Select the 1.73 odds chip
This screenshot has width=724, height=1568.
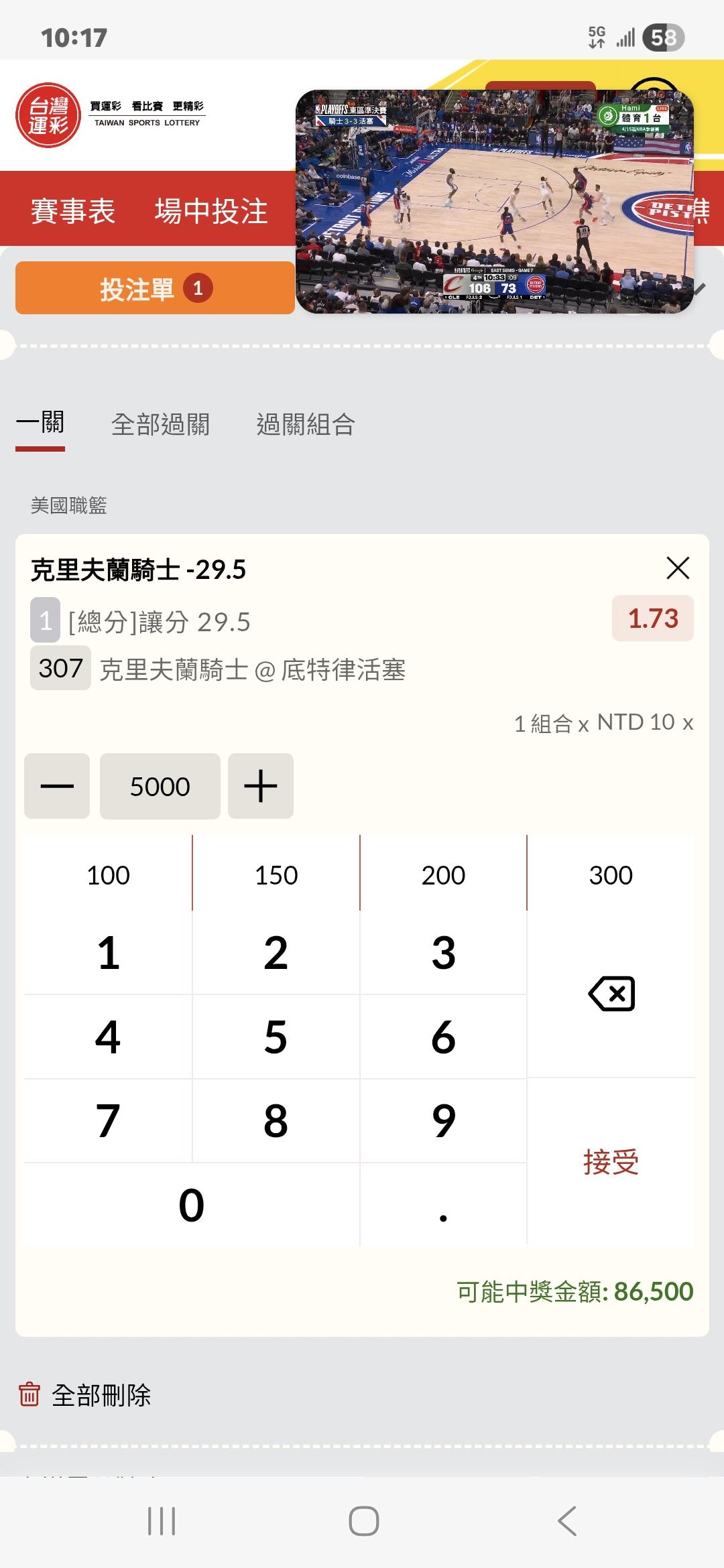click(x=653, y=618)
